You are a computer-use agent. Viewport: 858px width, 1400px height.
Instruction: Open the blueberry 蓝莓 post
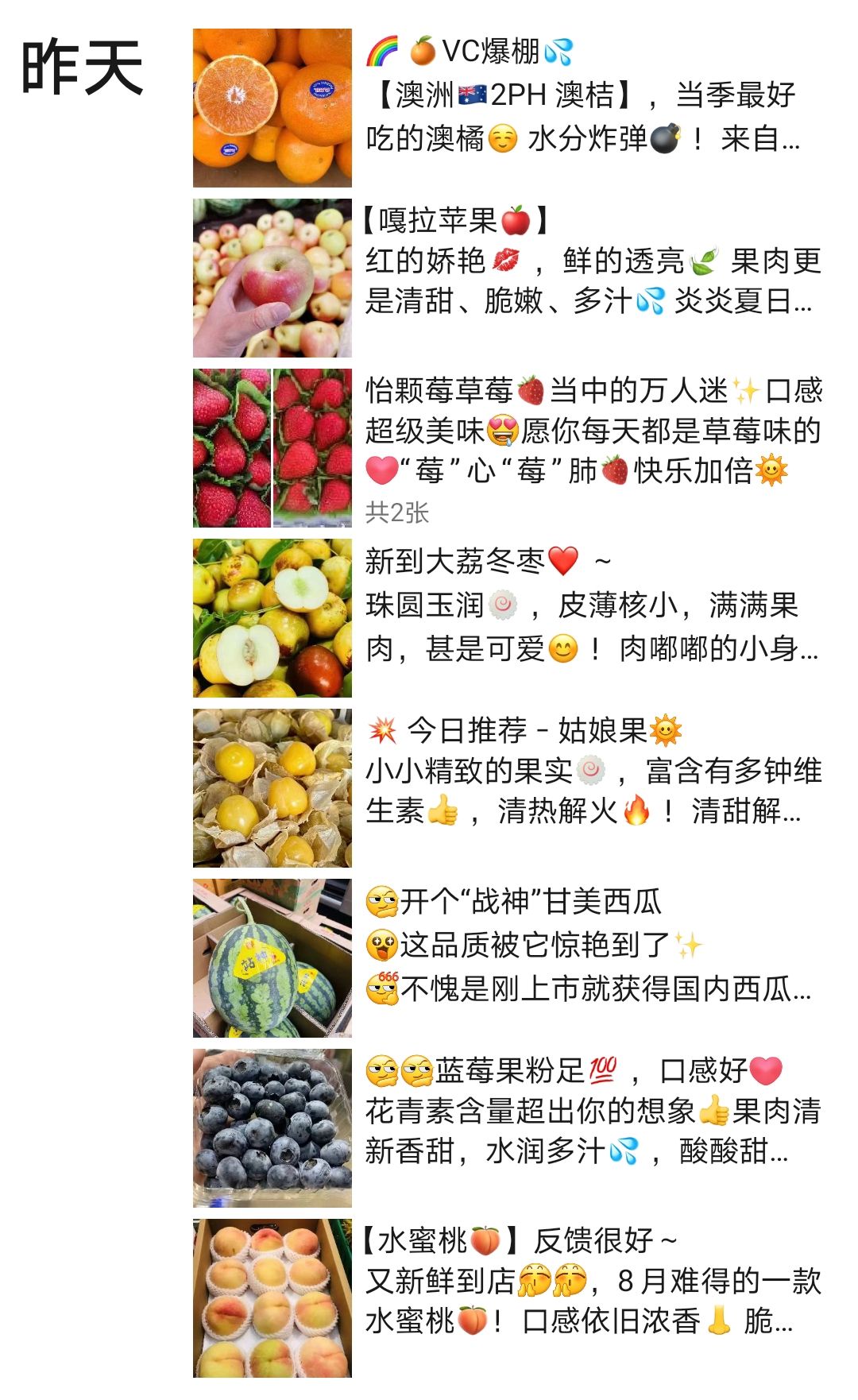pyautogui.click(x=592, y=1111)
